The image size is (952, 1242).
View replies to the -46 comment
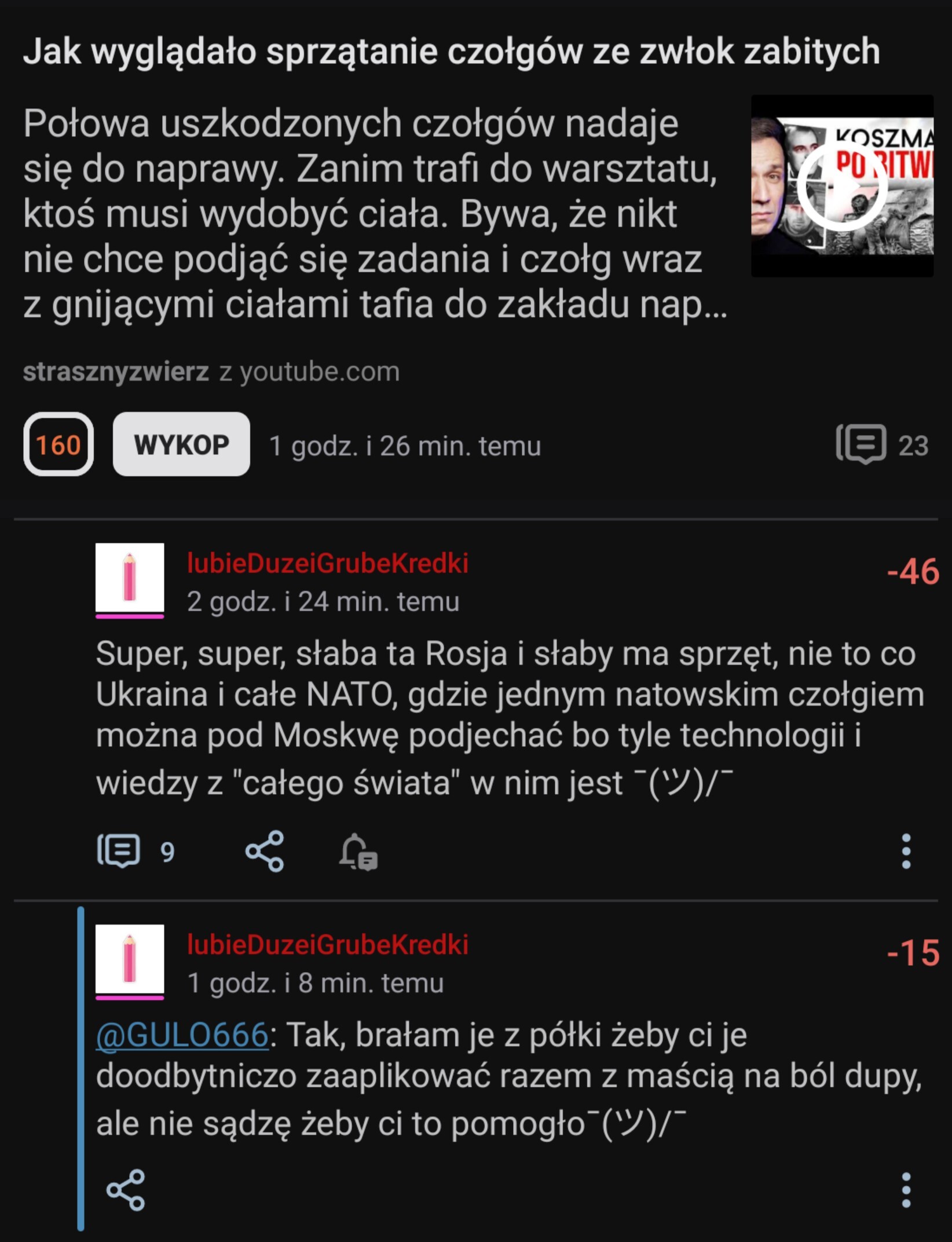135,852
